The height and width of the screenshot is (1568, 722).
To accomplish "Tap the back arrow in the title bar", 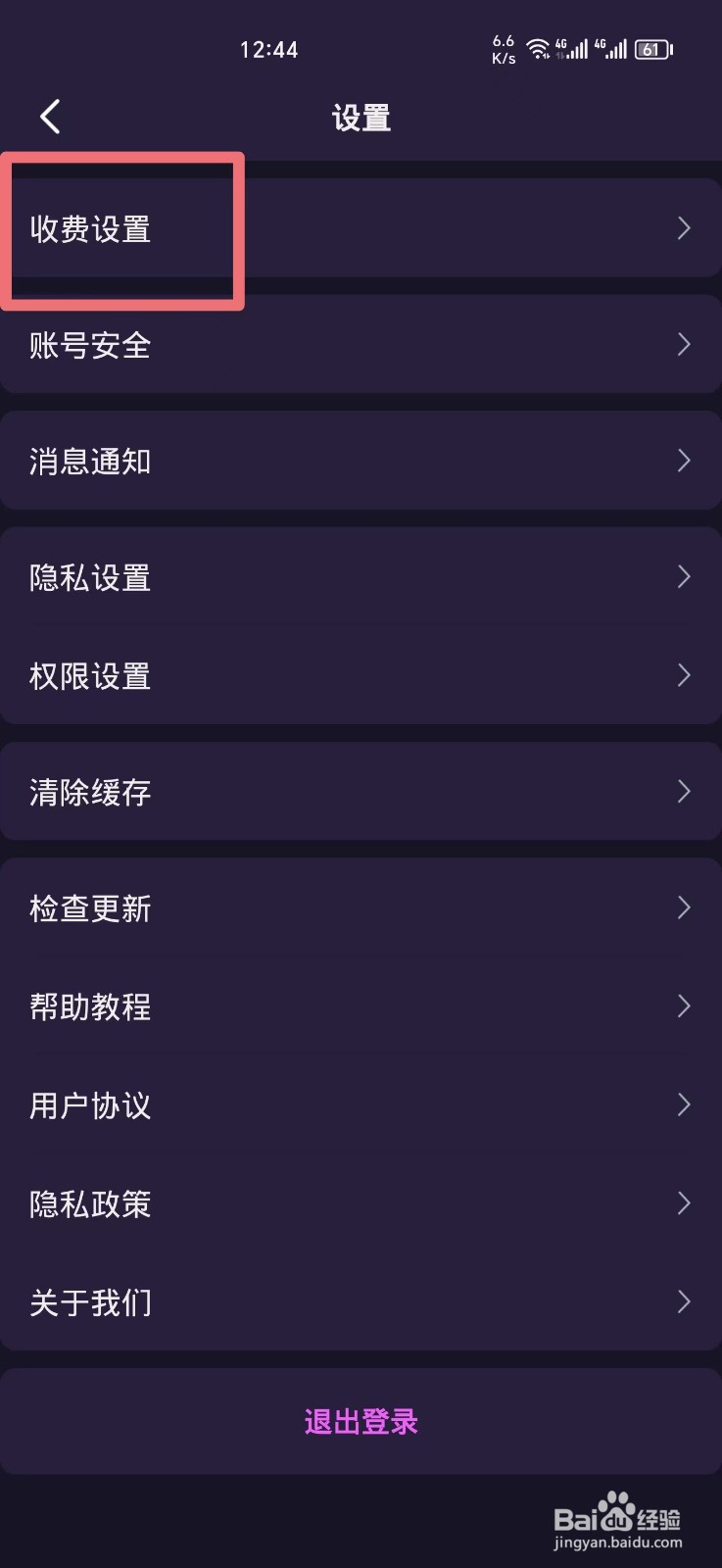I will [50, 116].
